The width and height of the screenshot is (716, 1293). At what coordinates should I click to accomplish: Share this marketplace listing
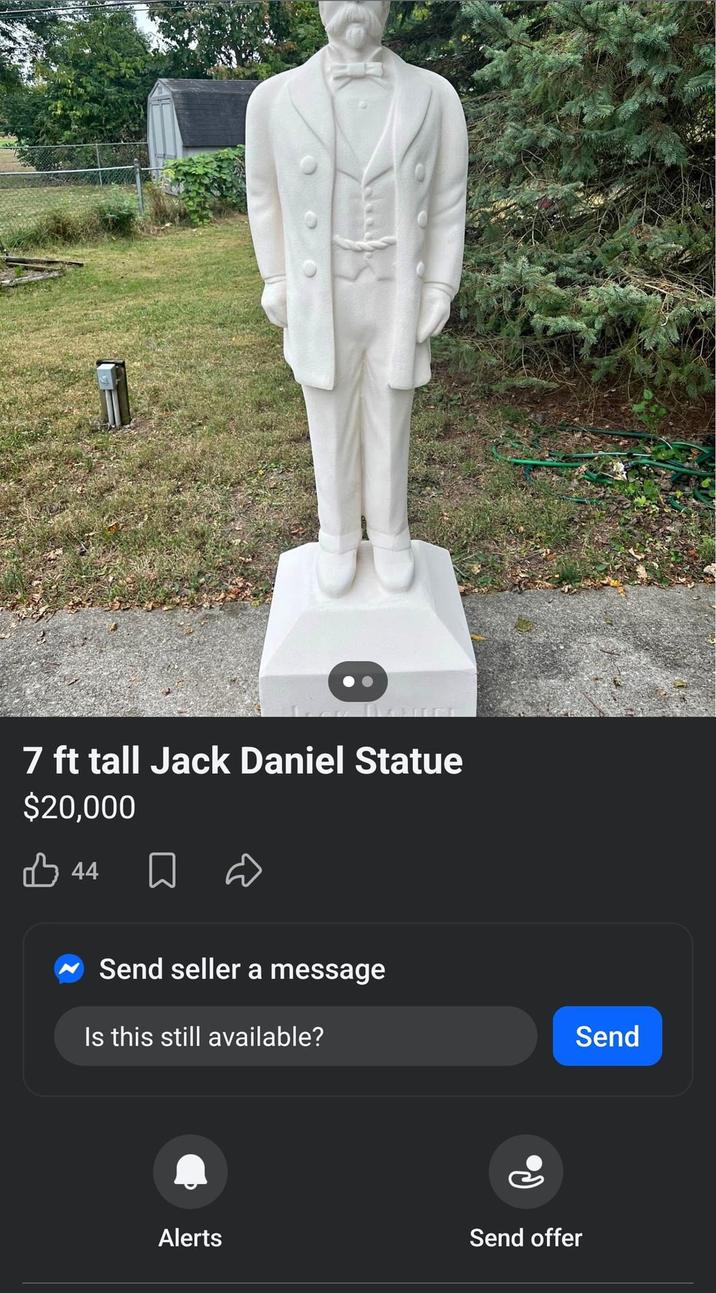(x=243, y=870)
